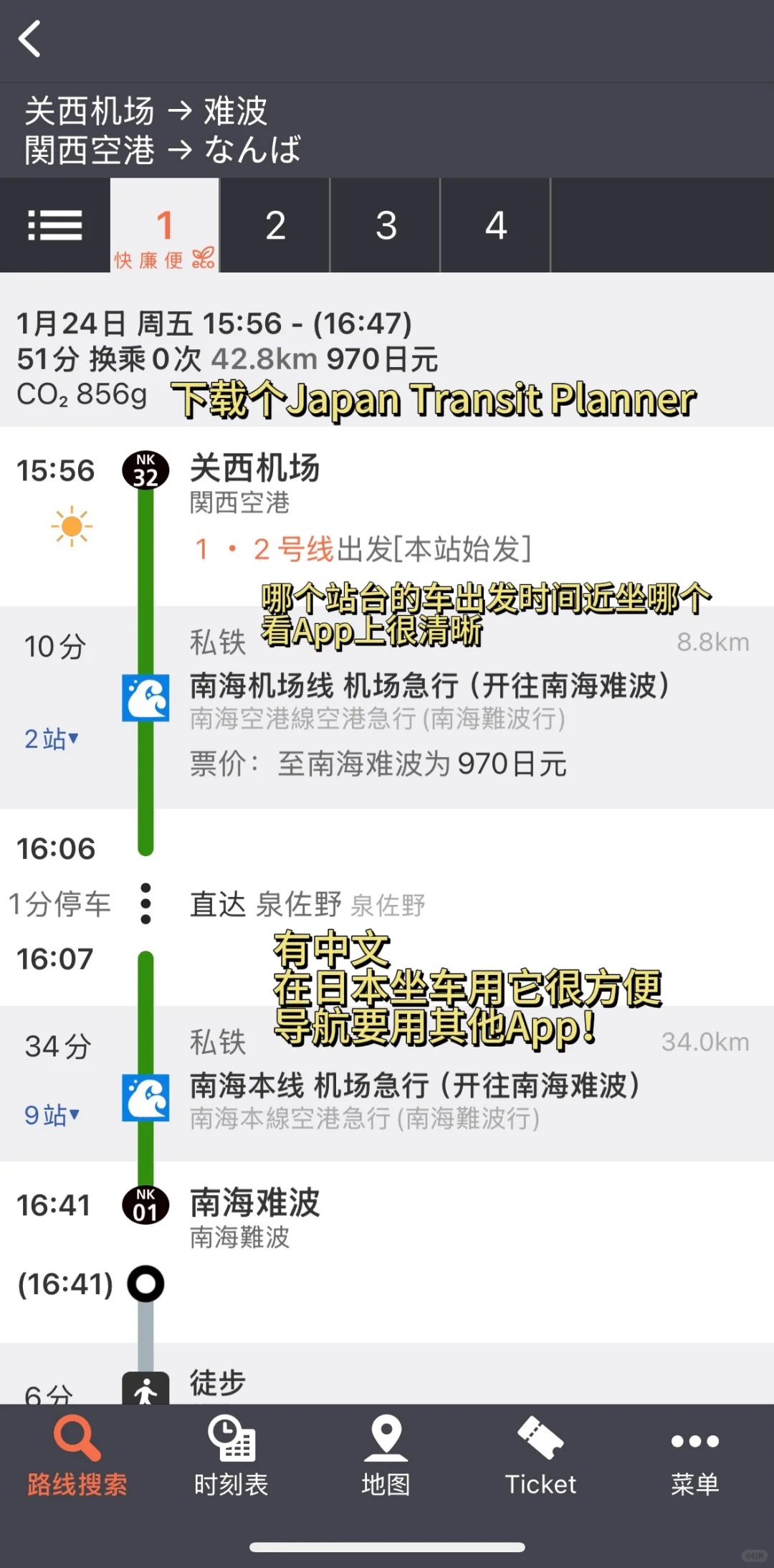Select the 路线搜索 tab

(x=77, y=1455)
